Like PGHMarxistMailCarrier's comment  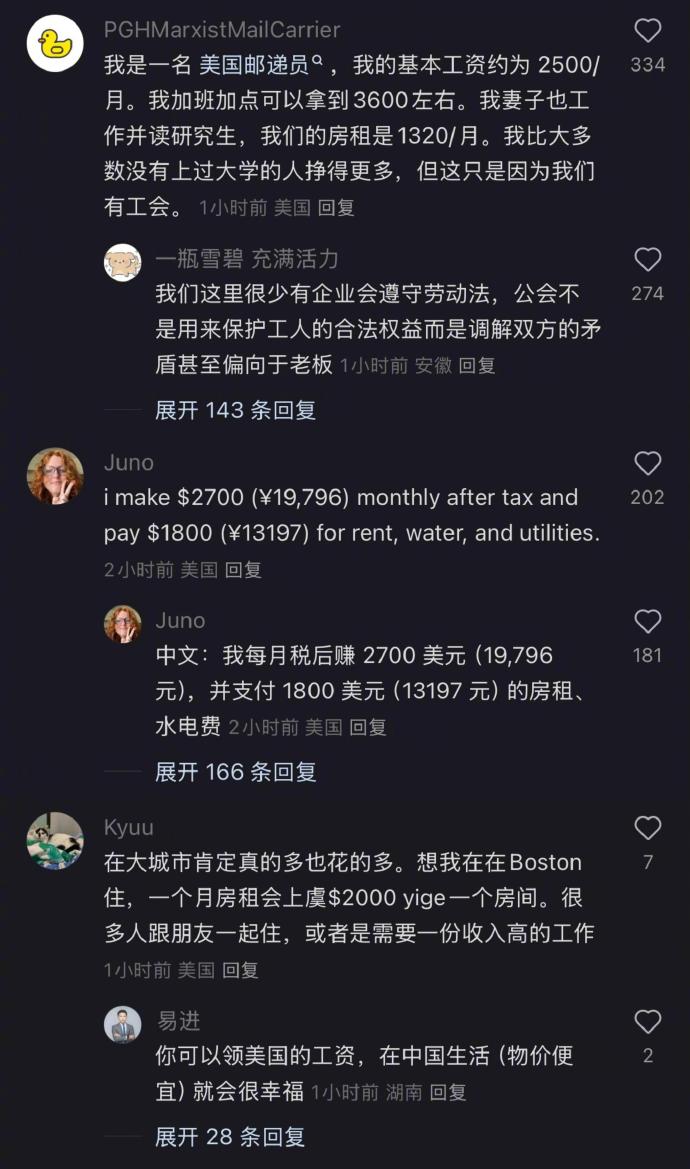click(648, 31)
